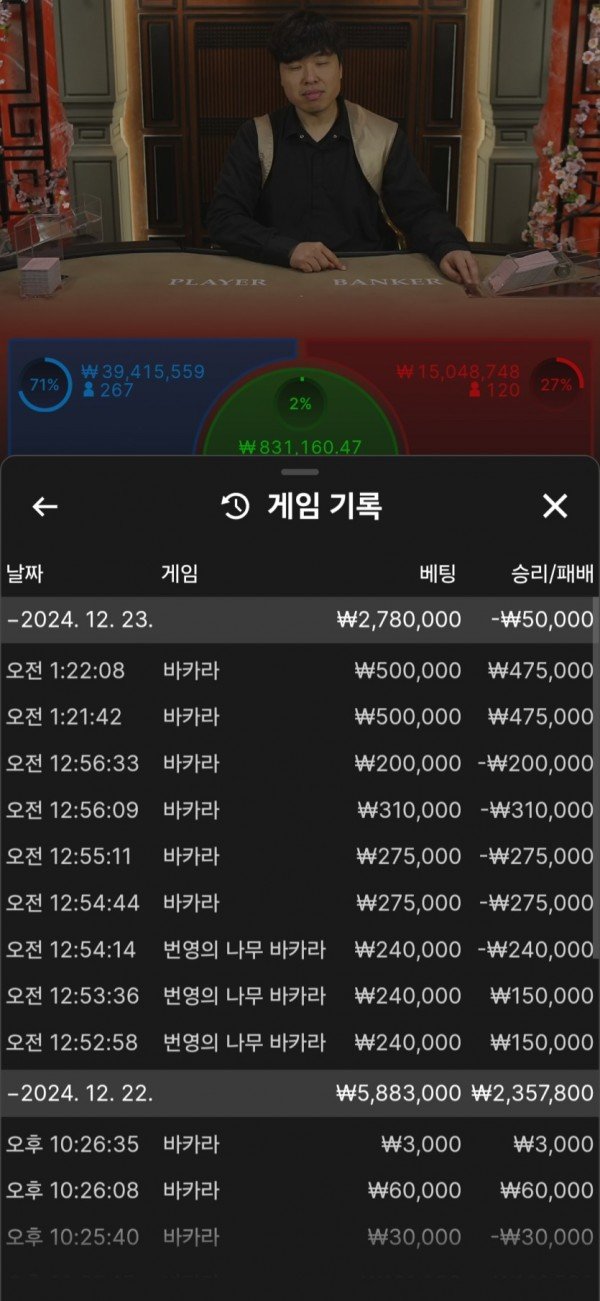The height and width of the screenshot is (1301, 600).
Task: Open the 오전 12:54:14 번영의 나무 바카라 record
Action: (300, 949)
